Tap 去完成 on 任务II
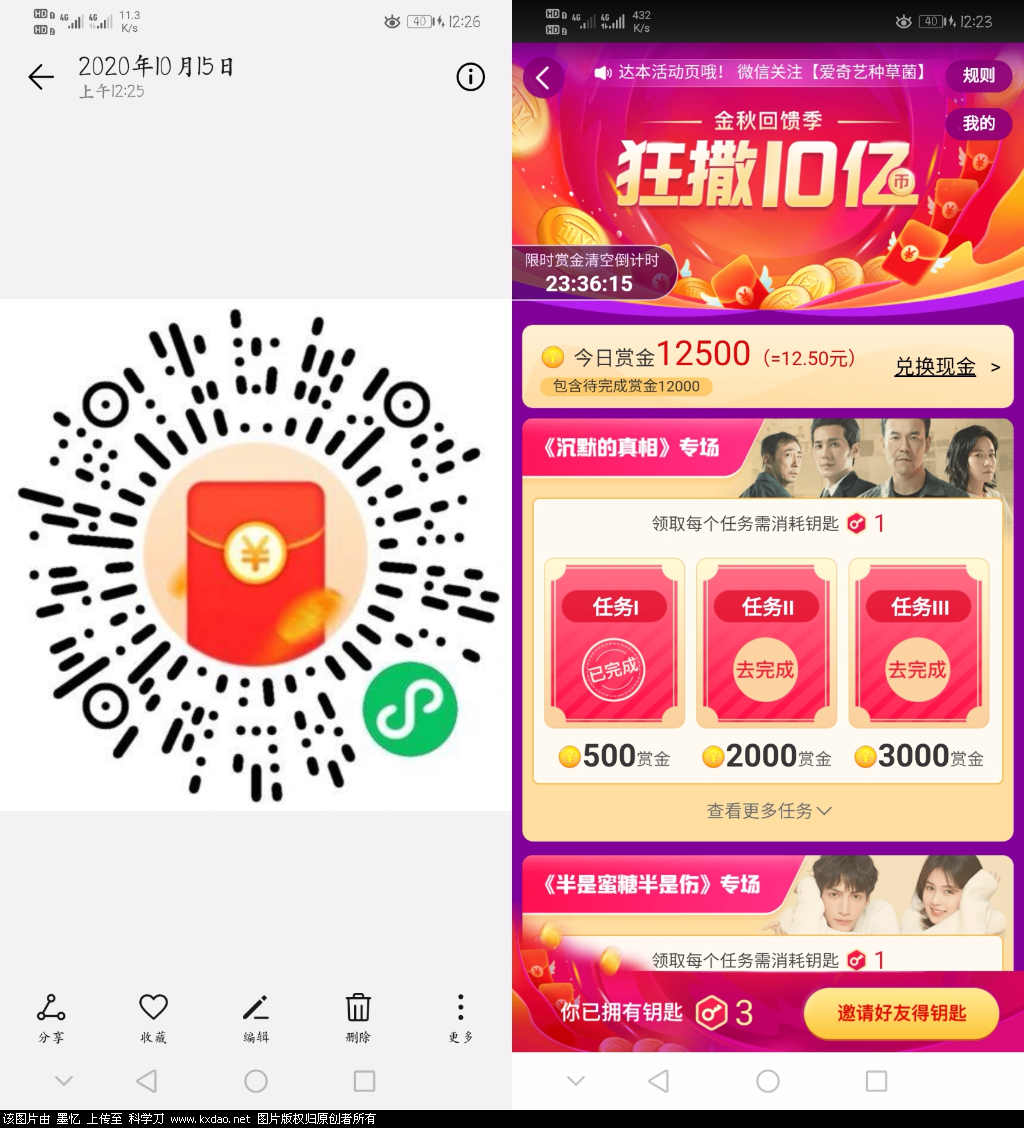The width and height of the screenshot is (1024, 1128). point(766,669)
